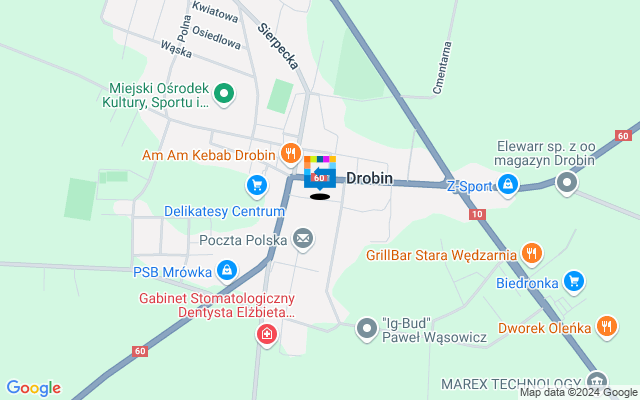Screen dimensions: 640x400
Task: Open the Gabinet Stomatologiczny Dentysta marker
Action: coord(267,334)
